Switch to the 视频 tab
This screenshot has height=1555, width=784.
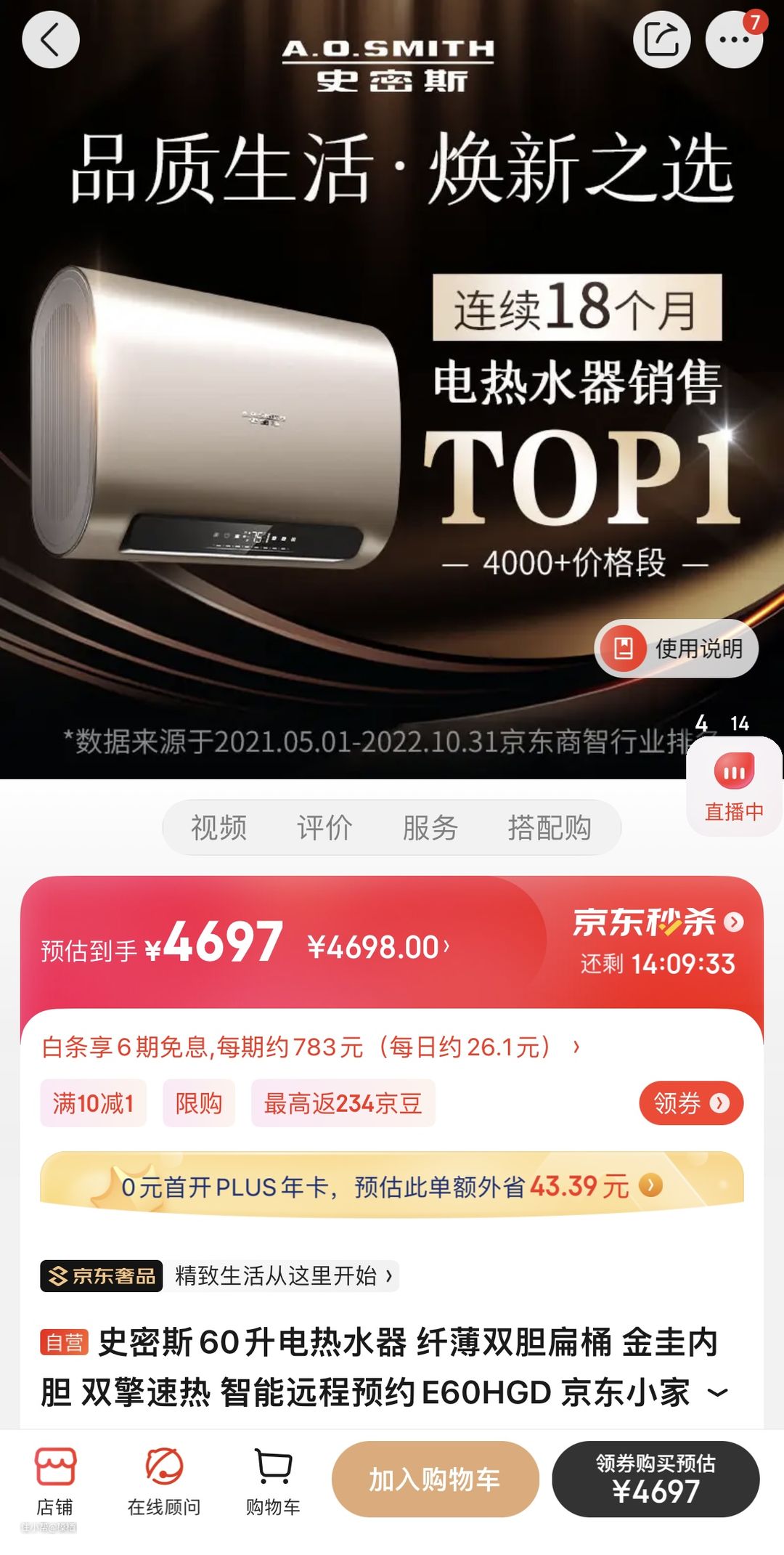point(219,827)
